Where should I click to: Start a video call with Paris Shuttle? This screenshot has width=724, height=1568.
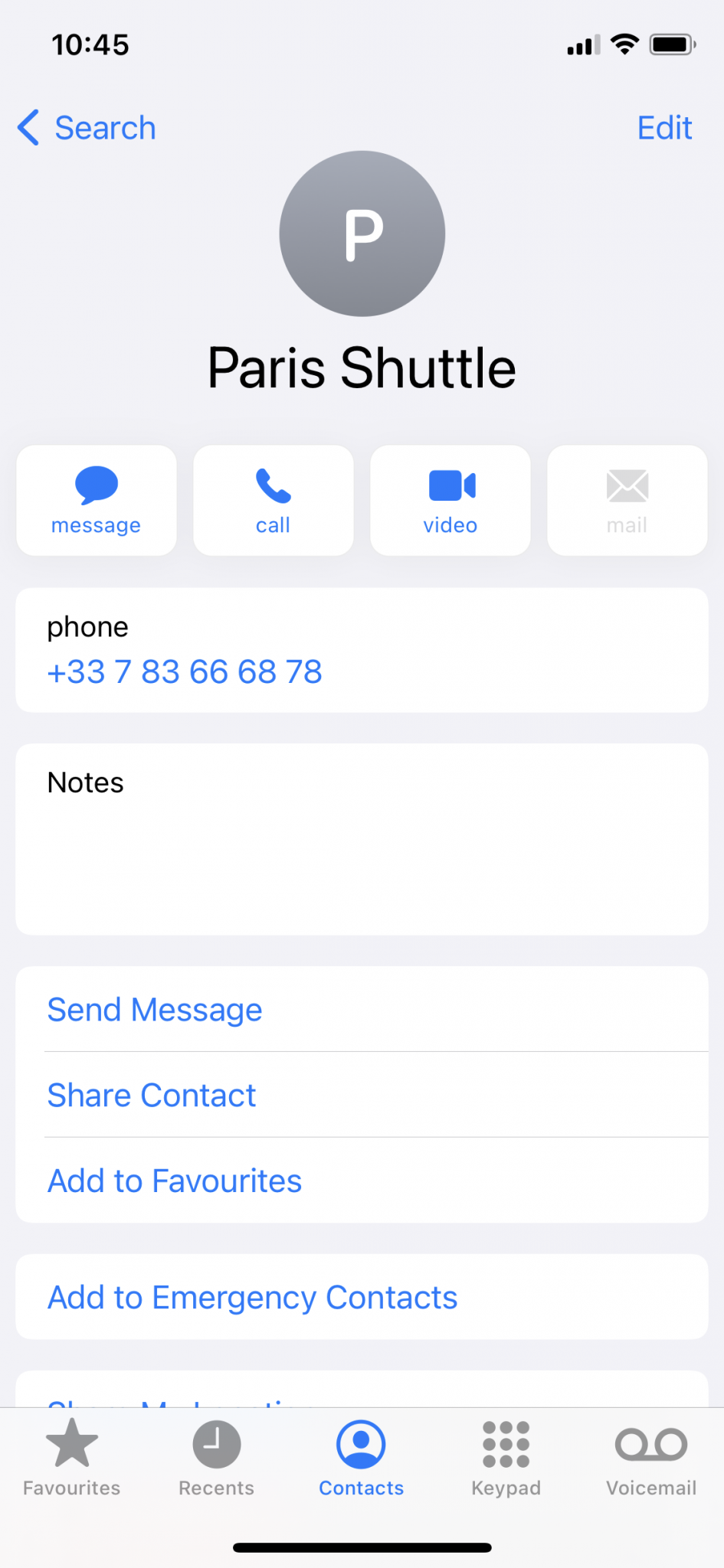tap(450, 500)
